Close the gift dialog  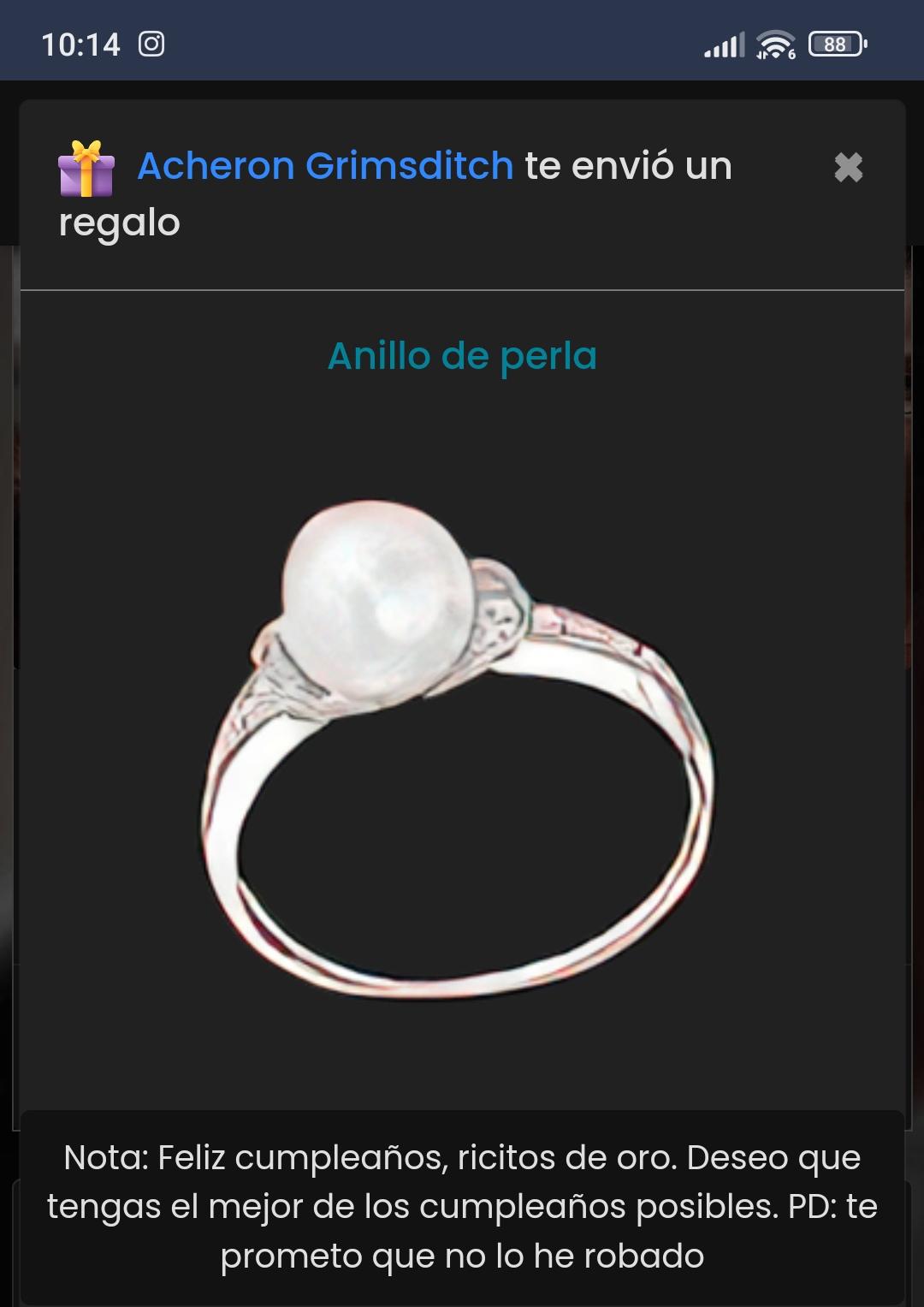(848, 168)
